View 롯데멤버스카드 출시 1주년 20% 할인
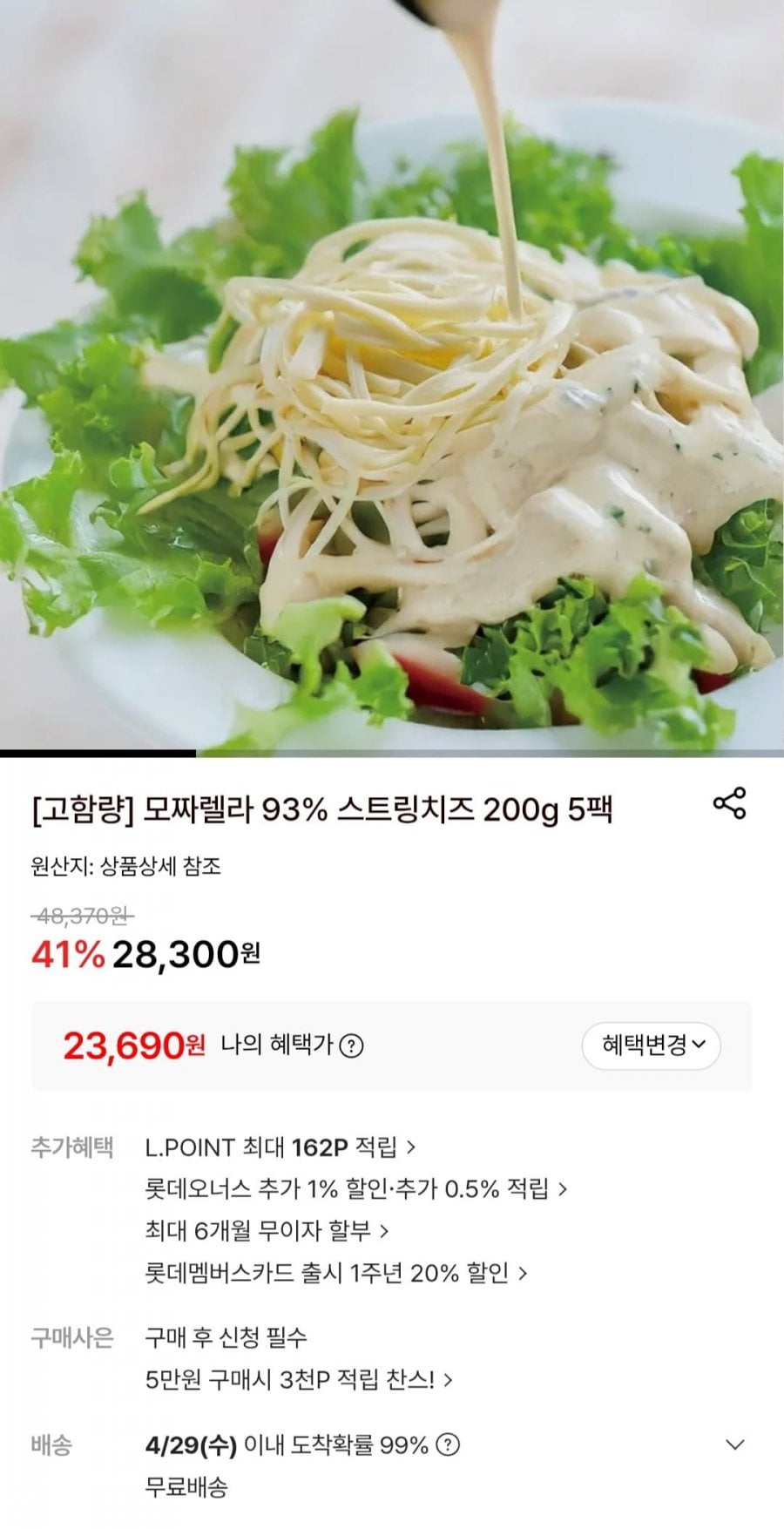Image resolution: width=784 pixels, height=1529 pixels. point(335,1273)
